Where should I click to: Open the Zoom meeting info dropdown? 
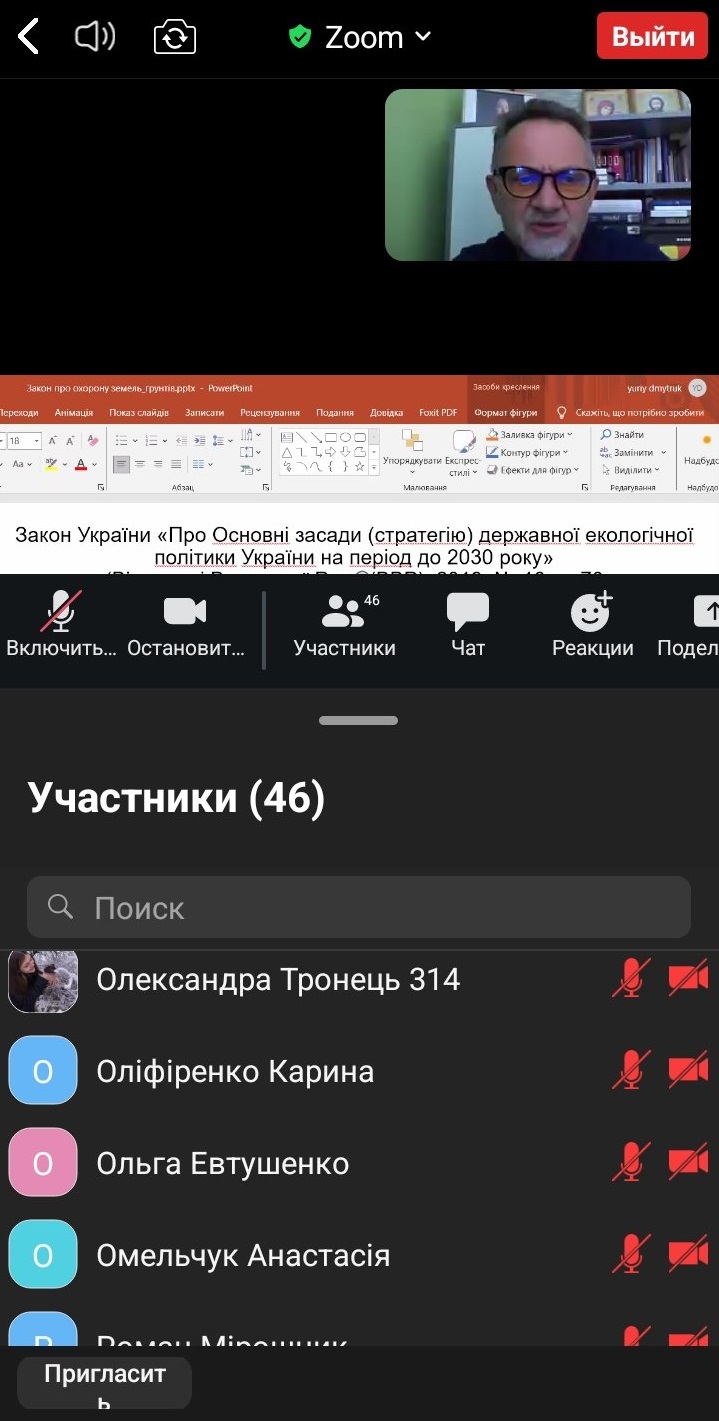pos(360,38)
